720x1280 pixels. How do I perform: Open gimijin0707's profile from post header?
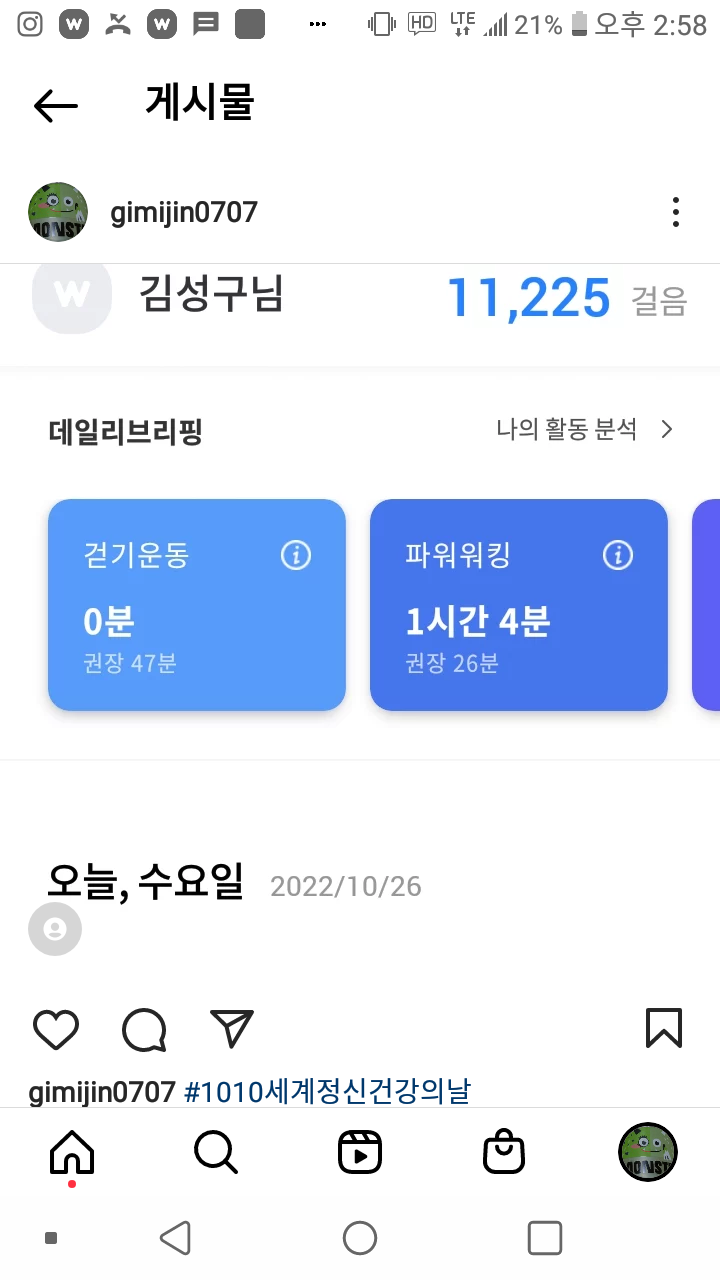click(183, 212)
